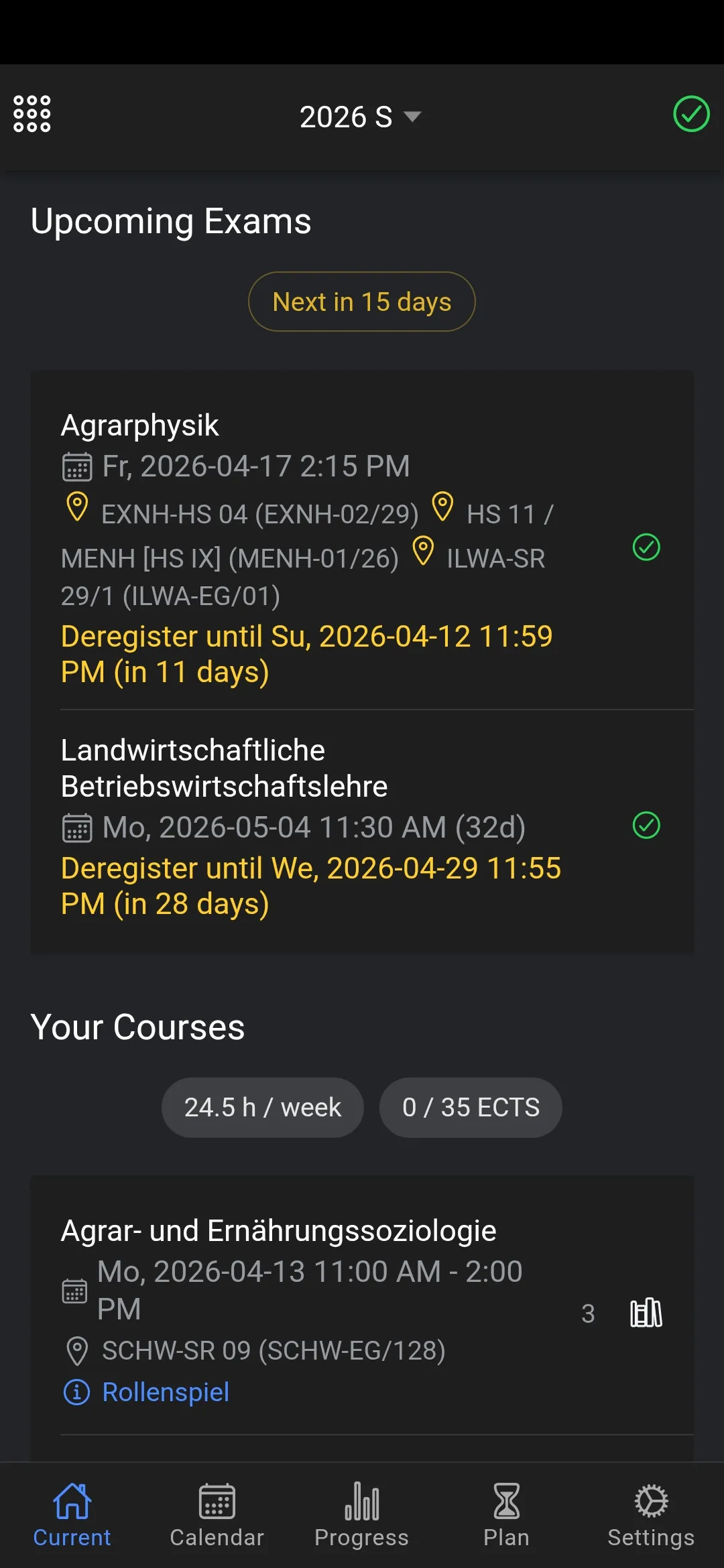Open the apps grid menu
Screen dimensions: 724x1568
[31, 114]
